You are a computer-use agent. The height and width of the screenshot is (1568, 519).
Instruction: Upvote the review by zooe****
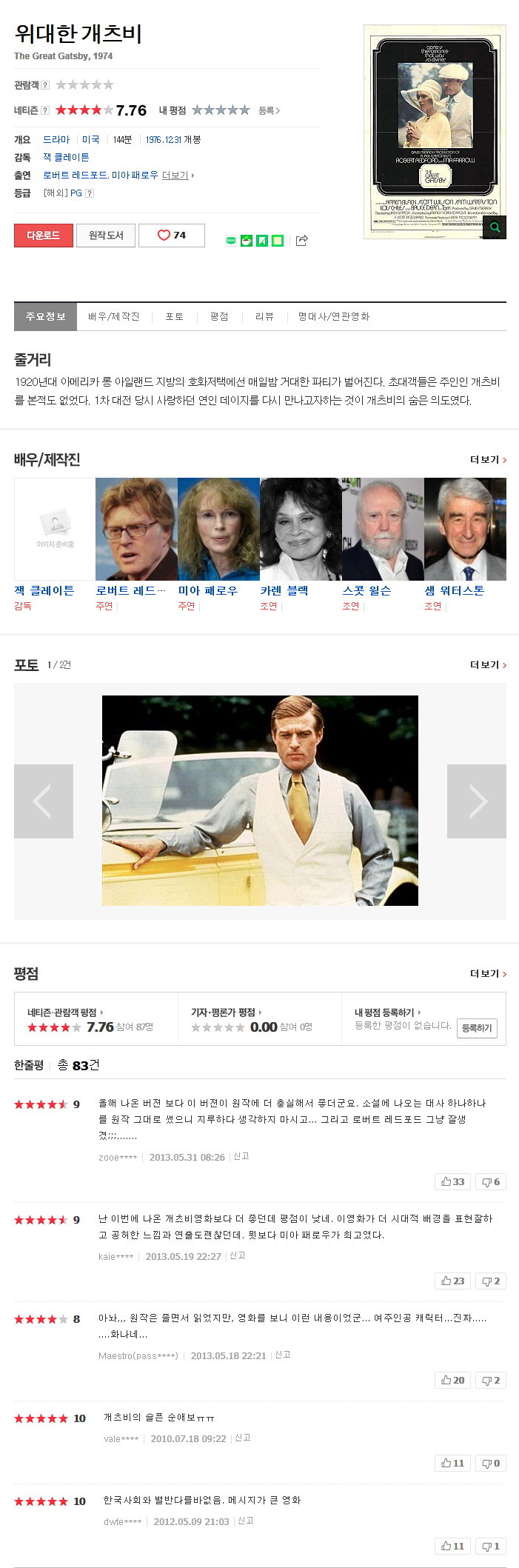pos(452,1181)
